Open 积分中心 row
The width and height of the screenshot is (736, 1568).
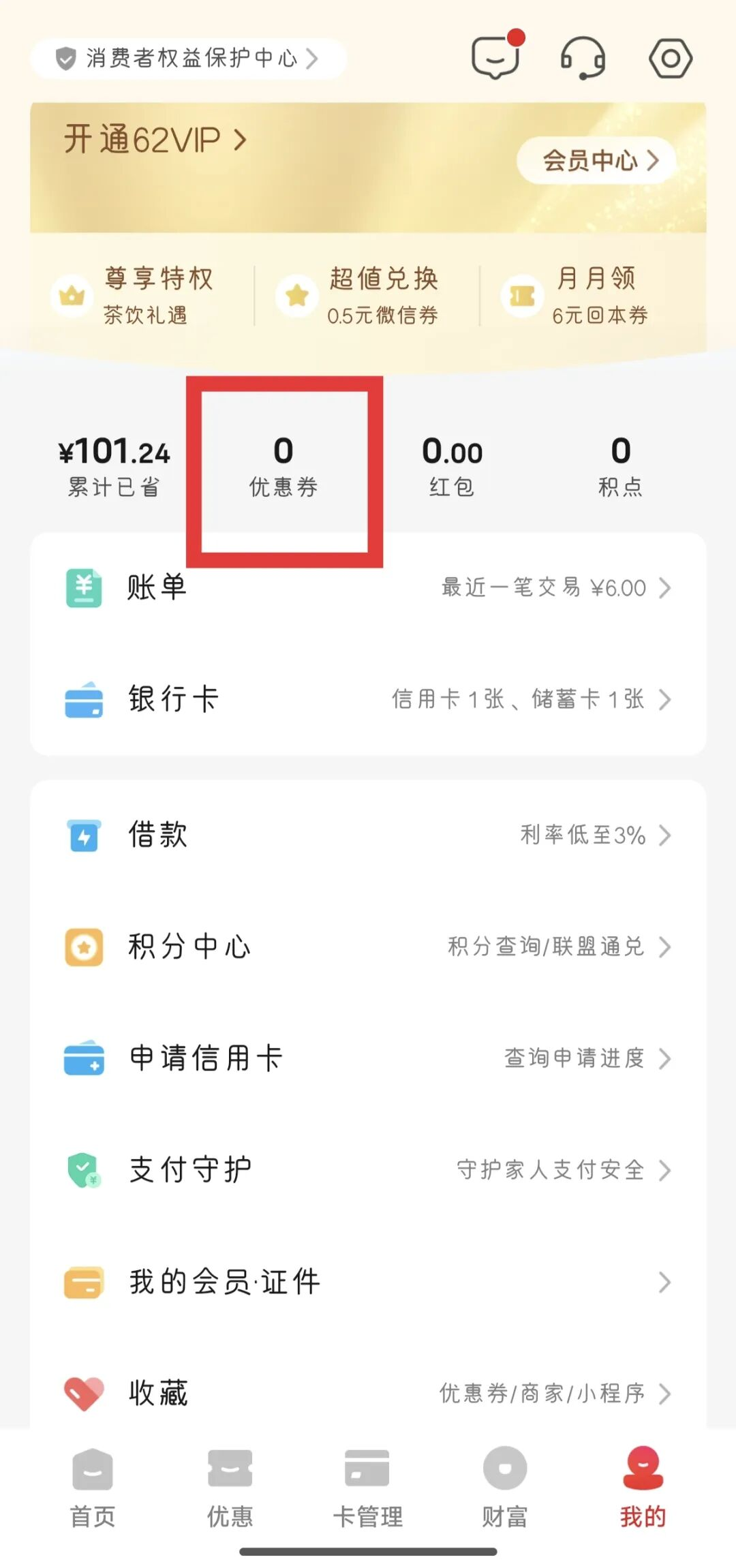point(368,947)
